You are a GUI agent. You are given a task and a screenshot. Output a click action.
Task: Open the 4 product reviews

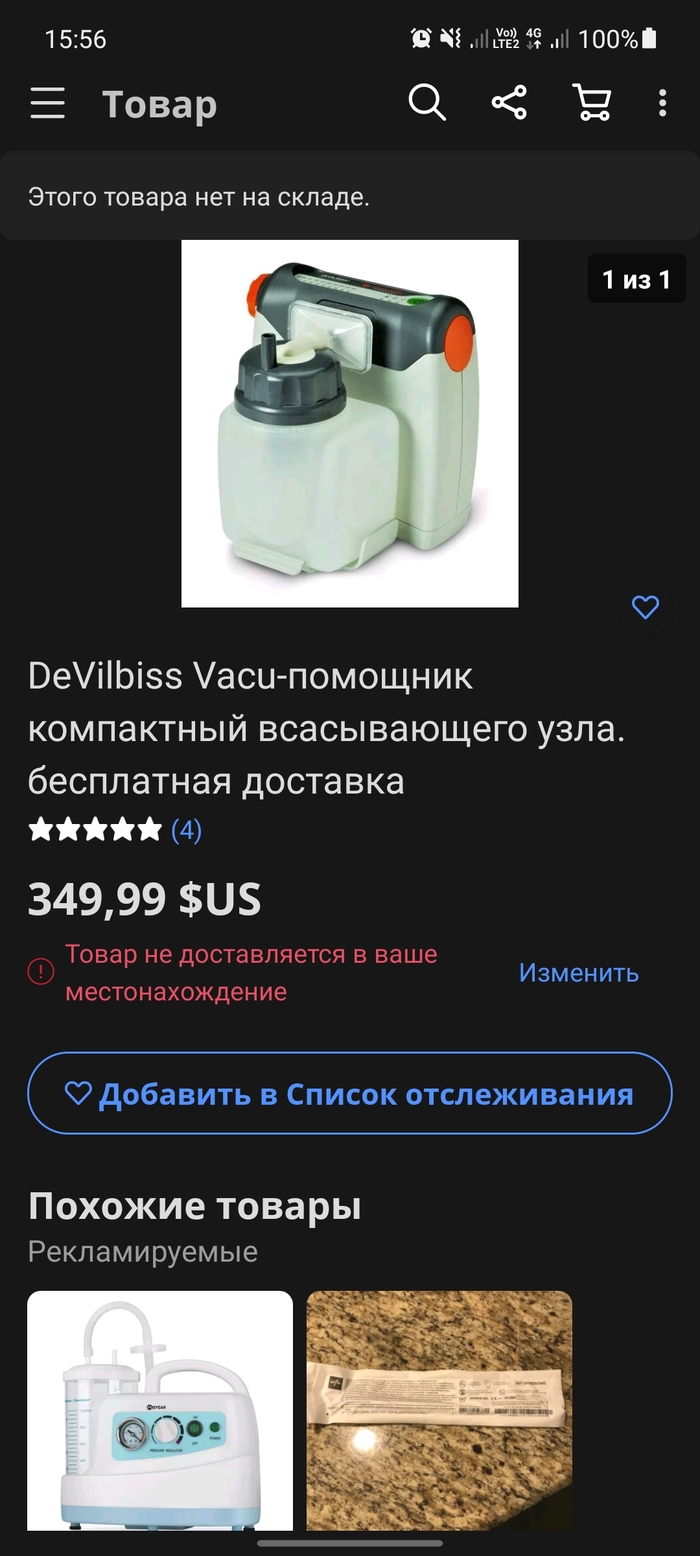(186, 830)
